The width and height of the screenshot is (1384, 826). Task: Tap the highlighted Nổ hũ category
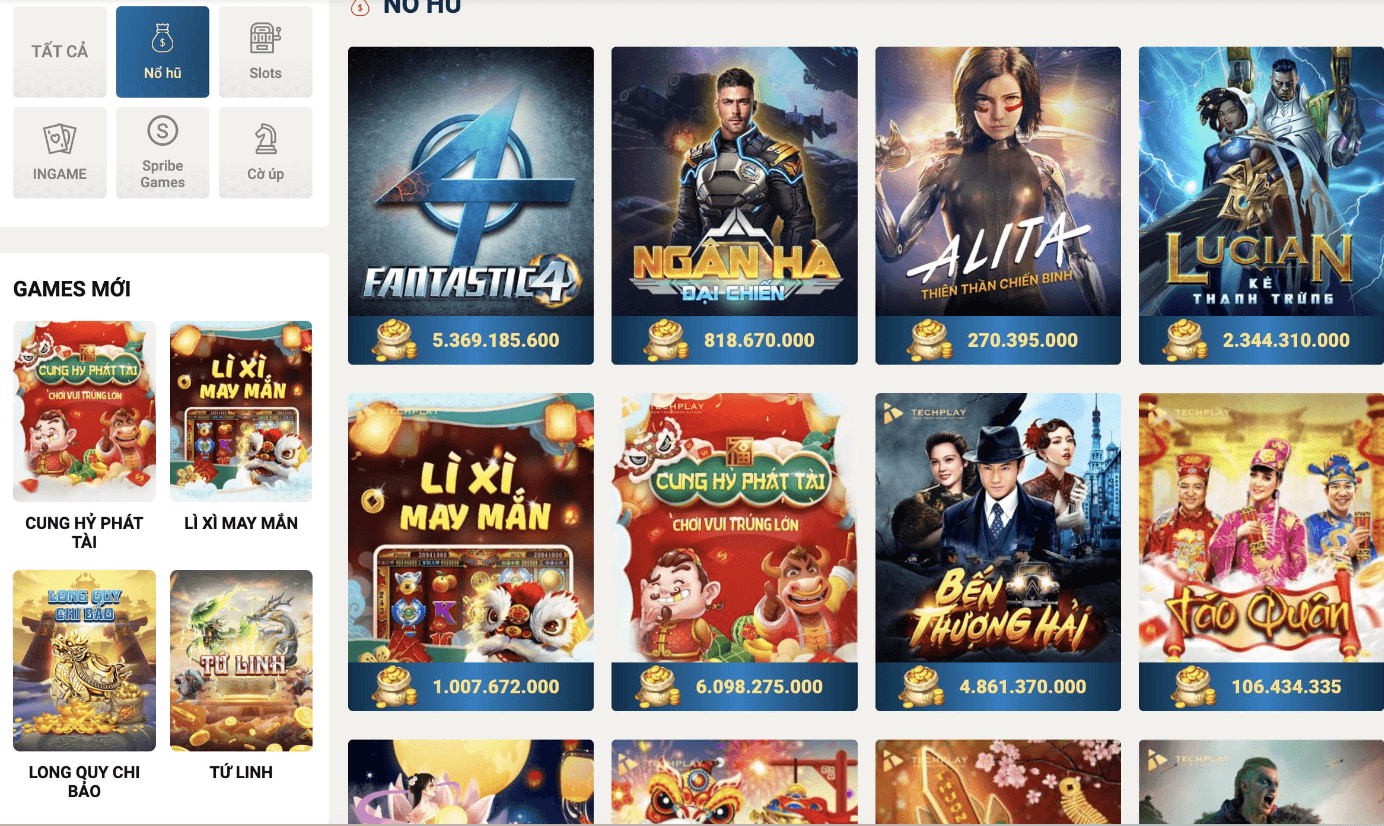[x=162, y=52]
